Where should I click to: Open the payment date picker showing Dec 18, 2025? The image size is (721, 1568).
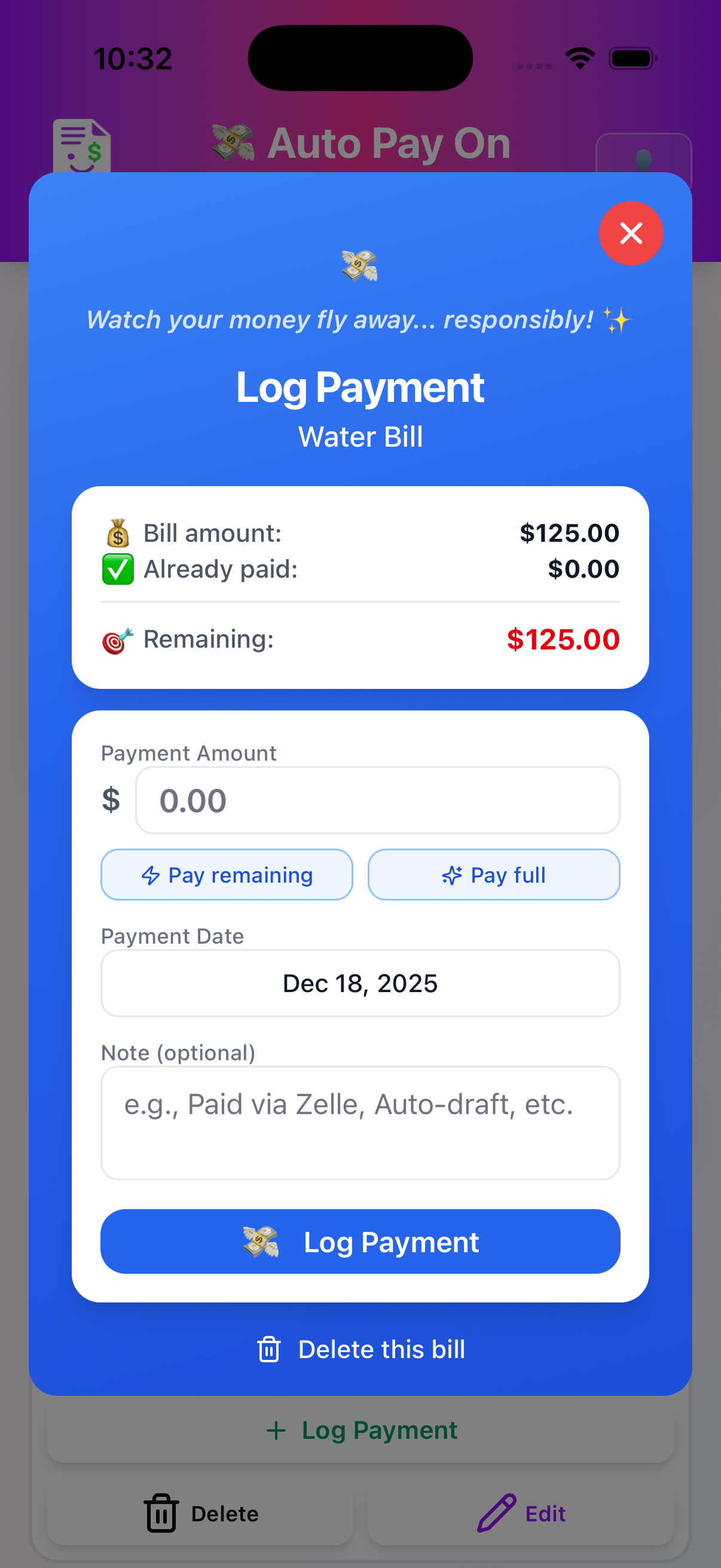360,983
